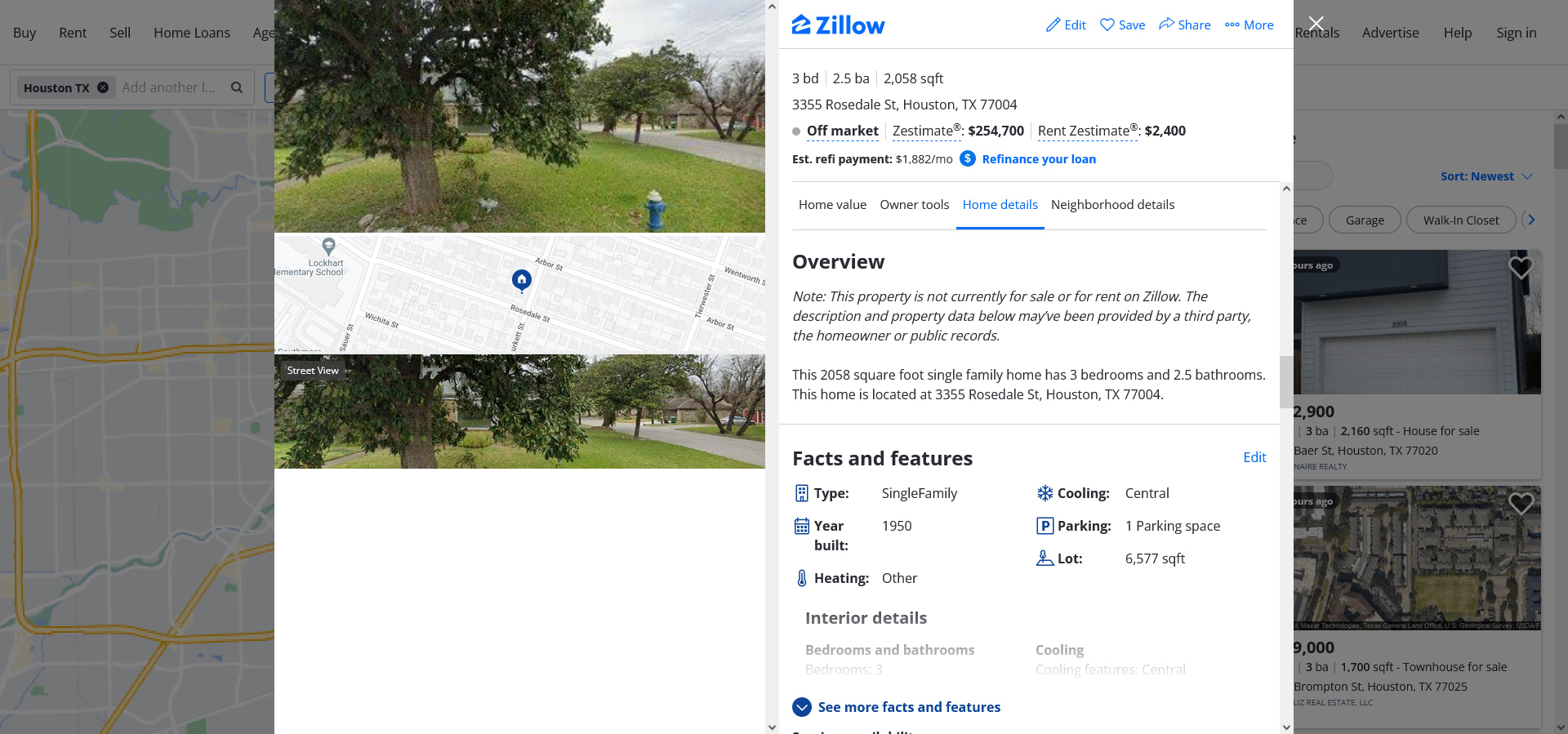Open the Street View photo
1568x734 pixels.
(519, 411)
